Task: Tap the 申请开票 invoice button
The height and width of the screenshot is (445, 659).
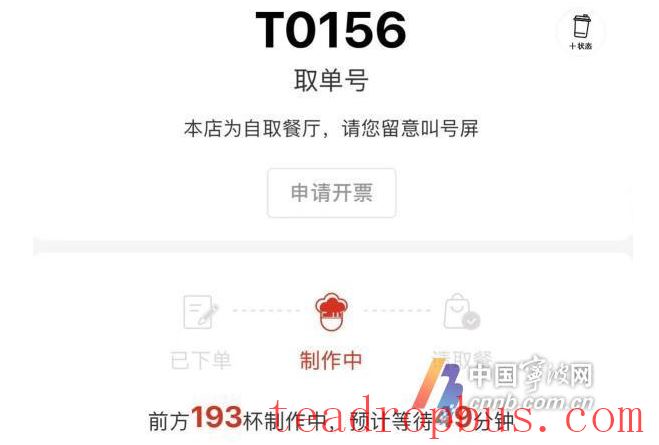Action: [331, 193]
